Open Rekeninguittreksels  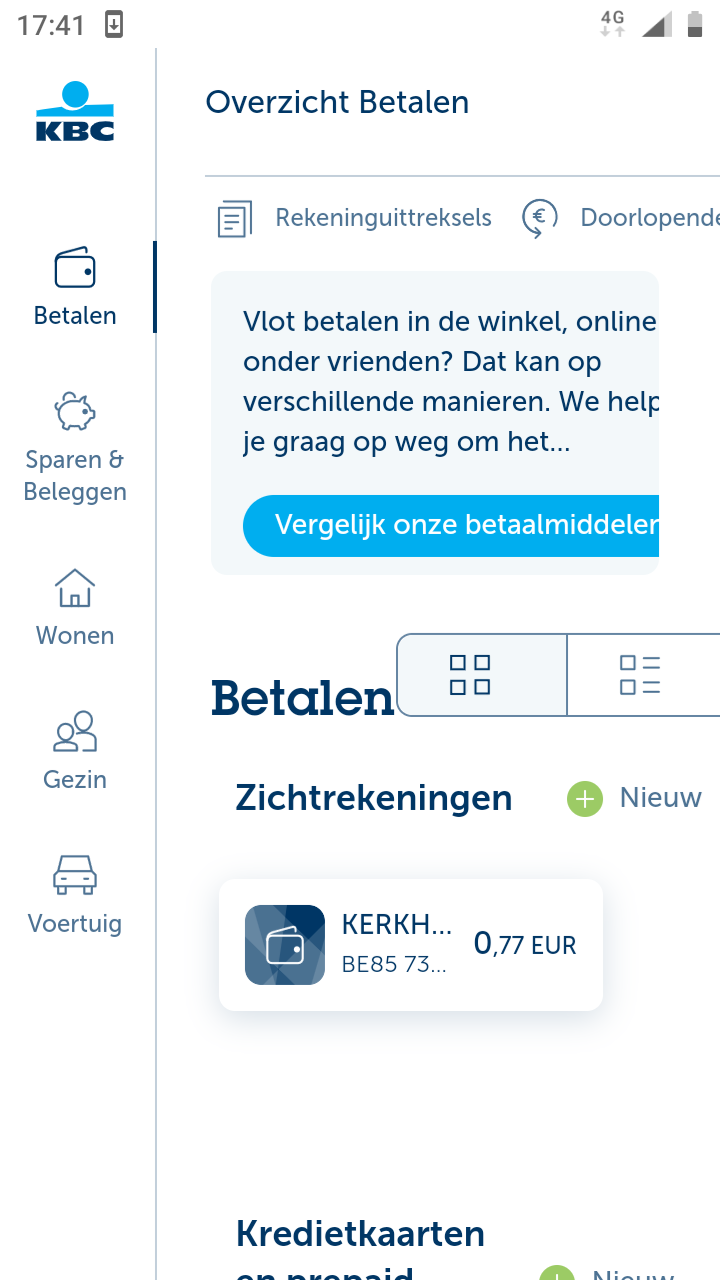(x=355, y=218)
